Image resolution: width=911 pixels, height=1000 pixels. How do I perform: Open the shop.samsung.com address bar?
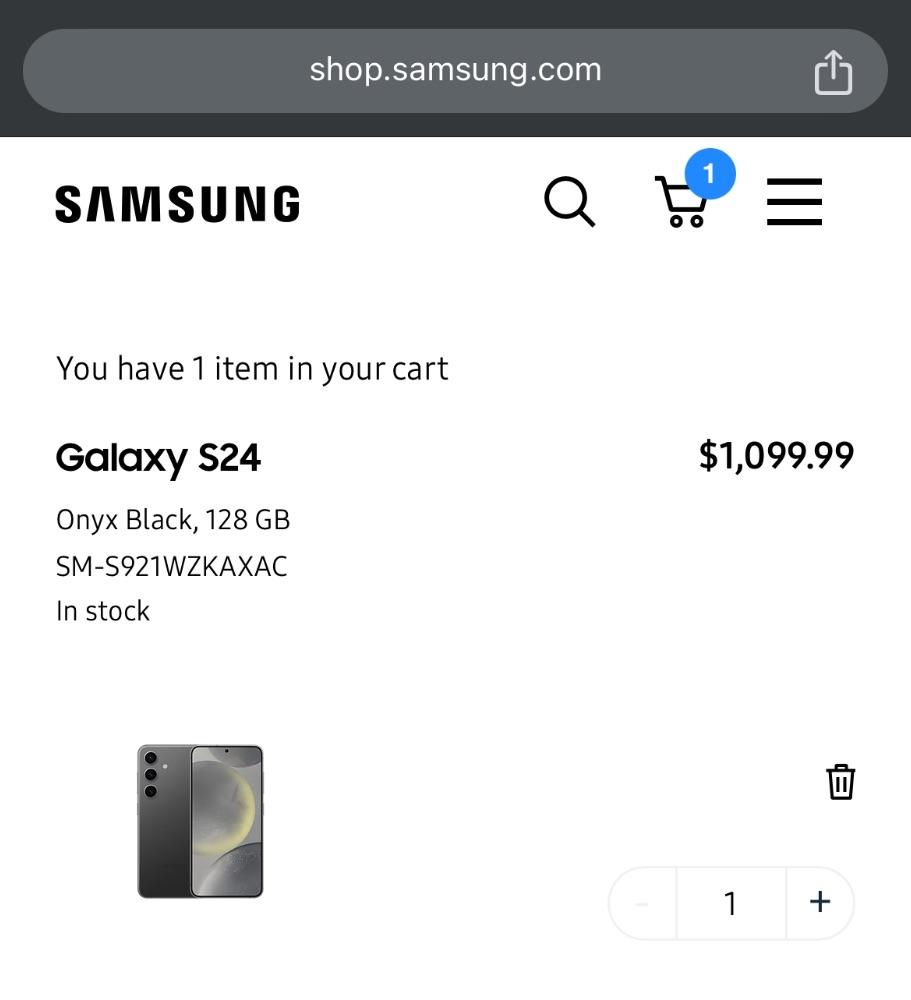pos(455,70)
